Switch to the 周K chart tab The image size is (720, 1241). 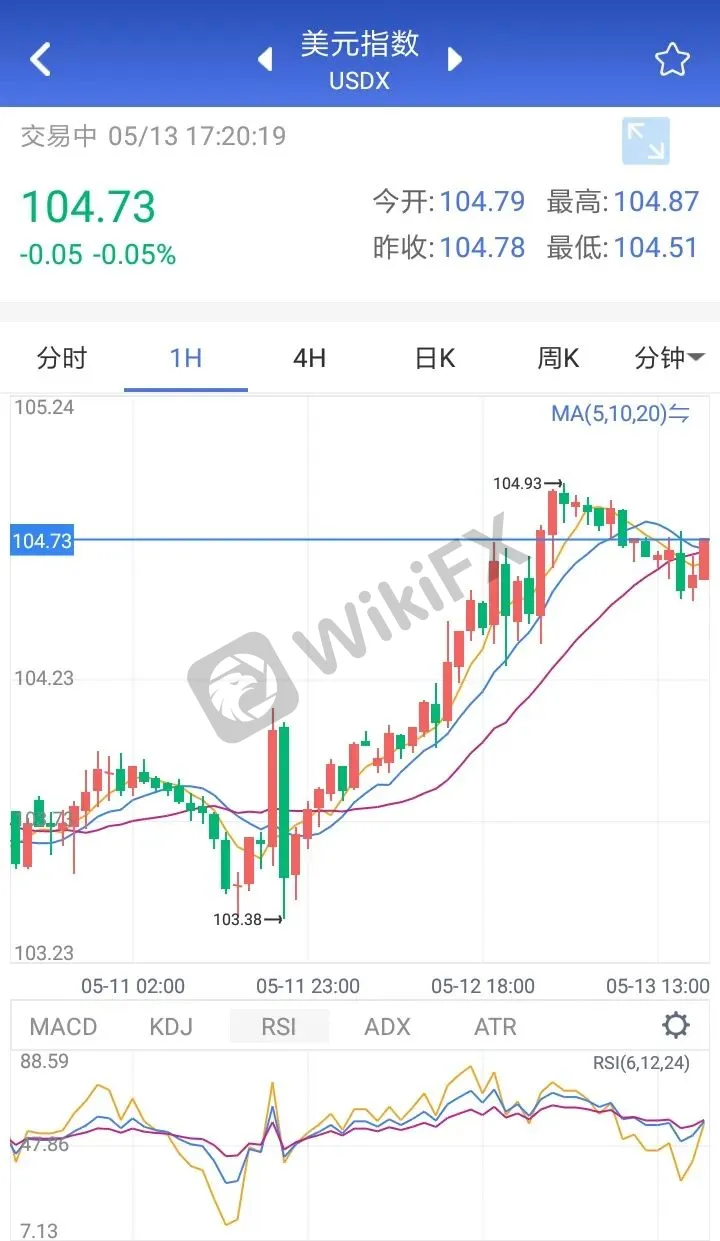tap(558, 358)
